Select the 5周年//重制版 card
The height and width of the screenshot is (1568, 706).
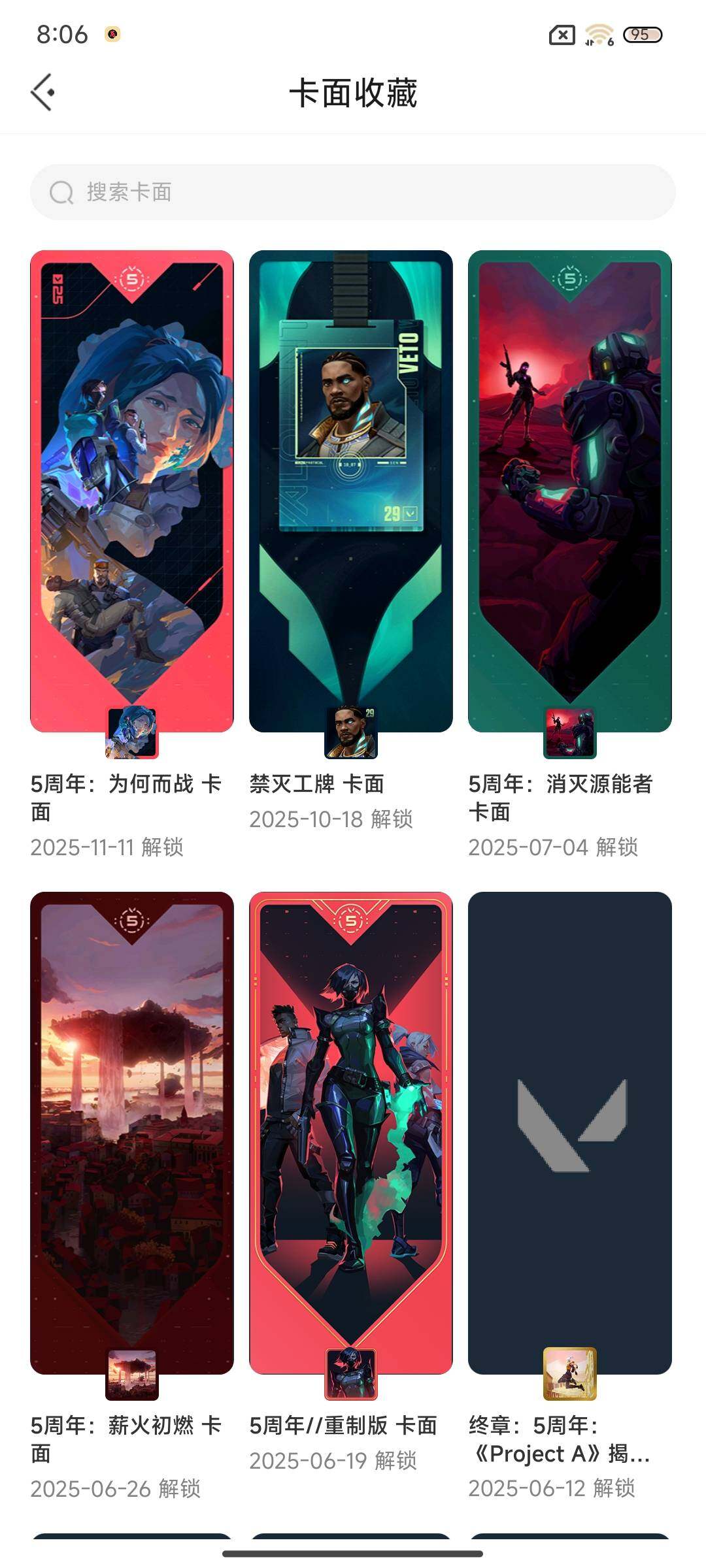point(351,1133)
